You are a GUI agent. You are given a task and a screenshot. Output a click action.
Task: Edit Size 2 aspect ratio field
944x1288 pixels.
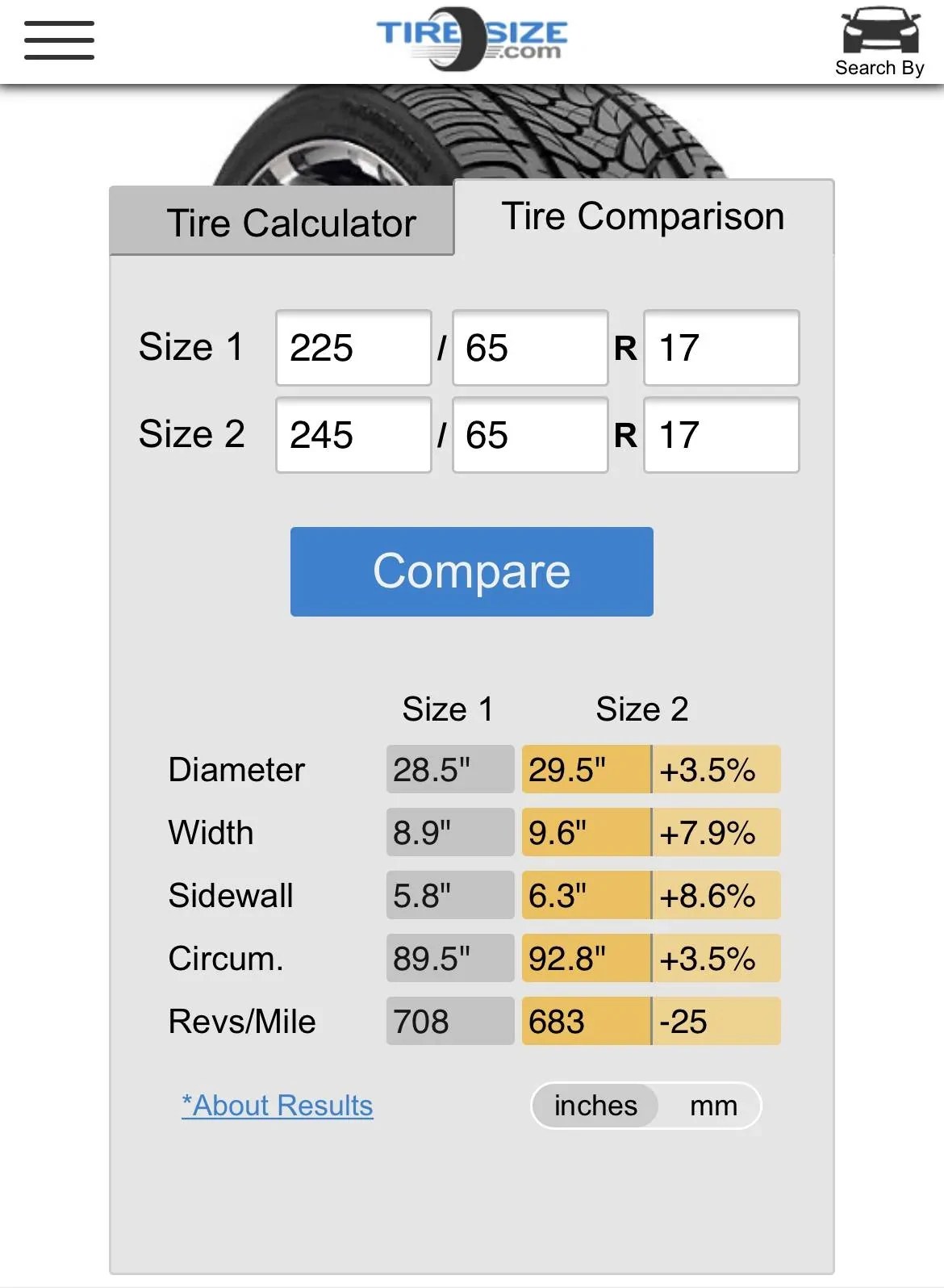529,435
